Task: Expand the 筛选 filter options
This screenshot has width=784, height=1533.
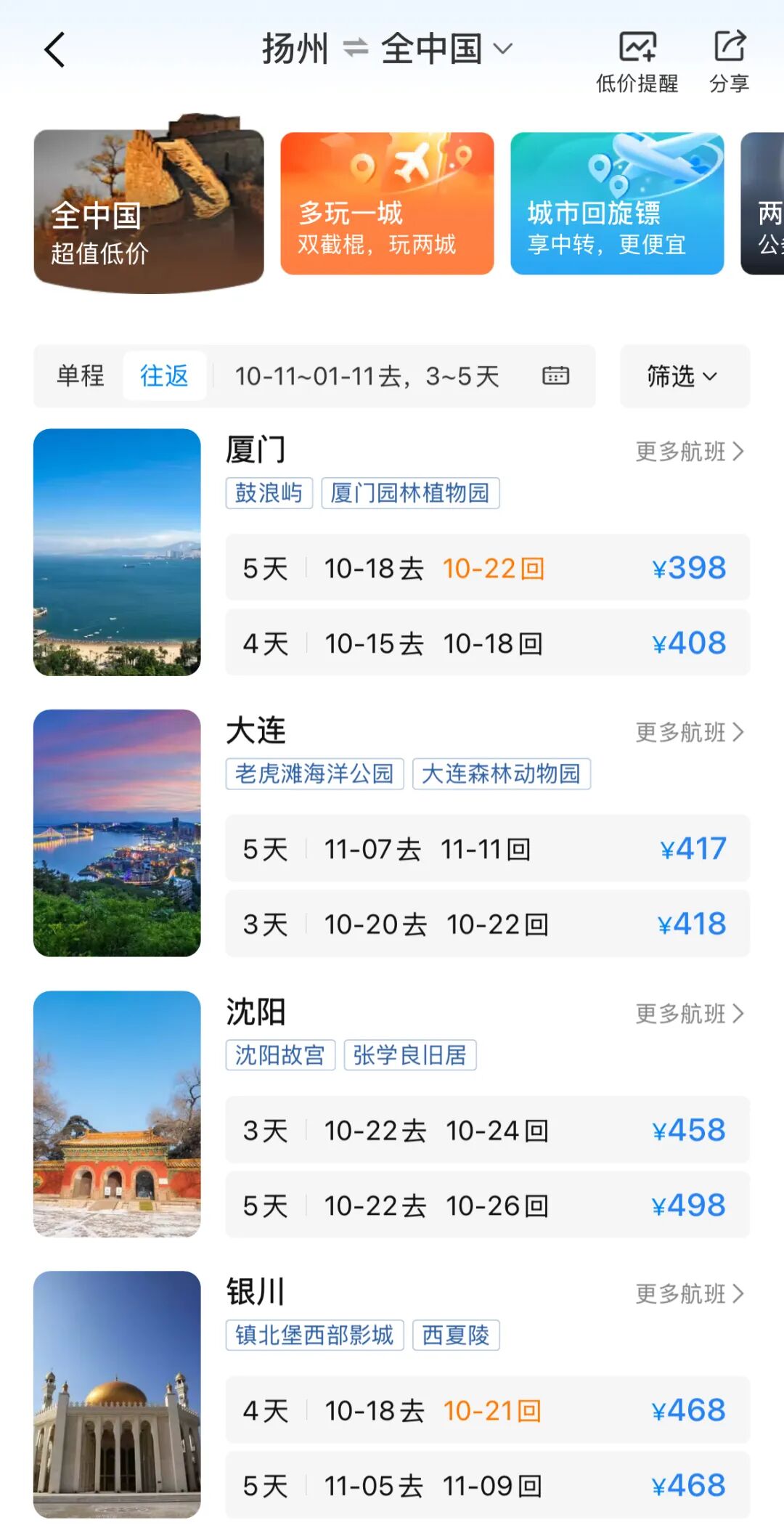Action: point(684,376)
